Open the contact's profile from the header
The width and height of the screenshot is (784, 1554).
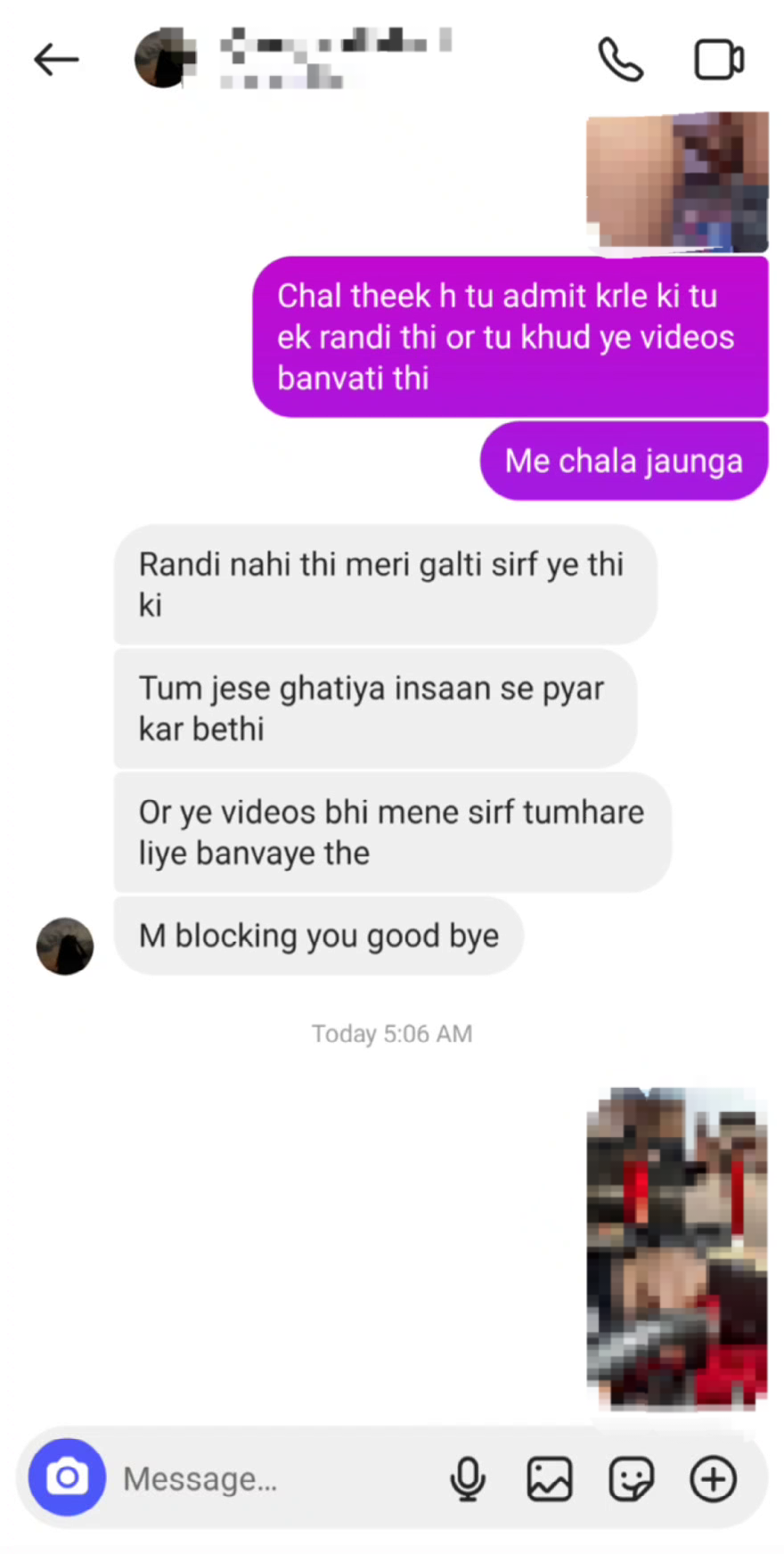point(294,59)
